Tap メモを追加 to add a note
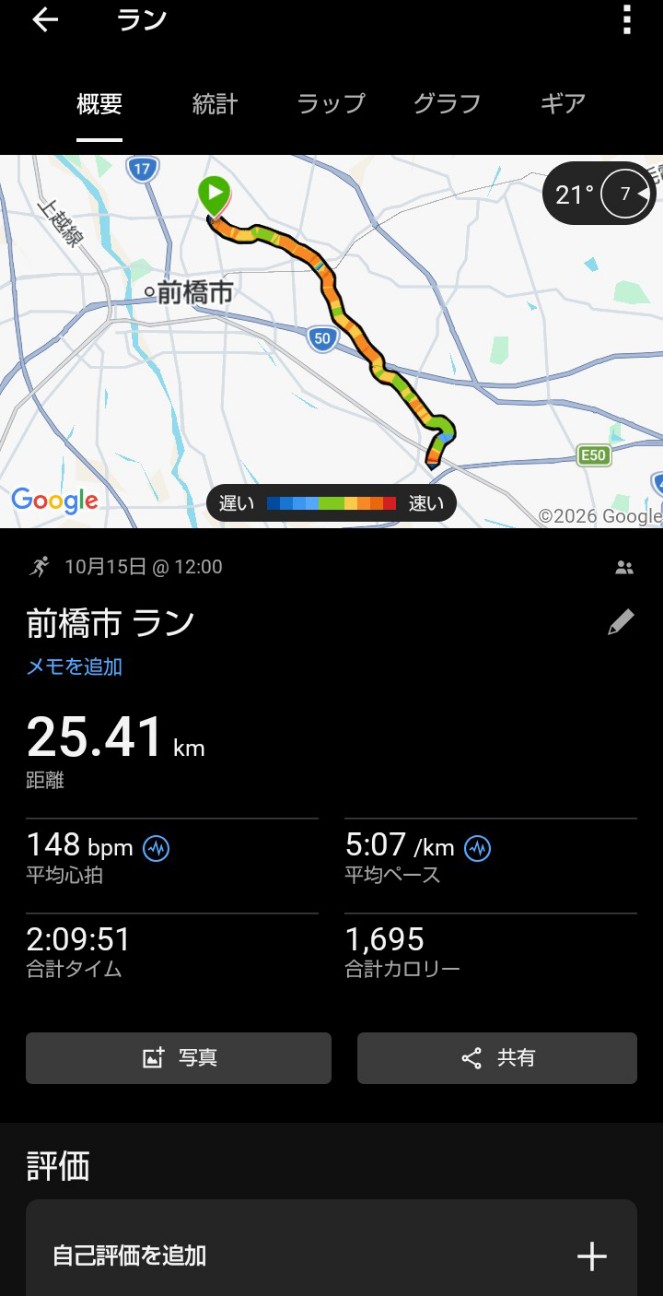This screenshot has height=1296, width=663. (x=74, y=667)
